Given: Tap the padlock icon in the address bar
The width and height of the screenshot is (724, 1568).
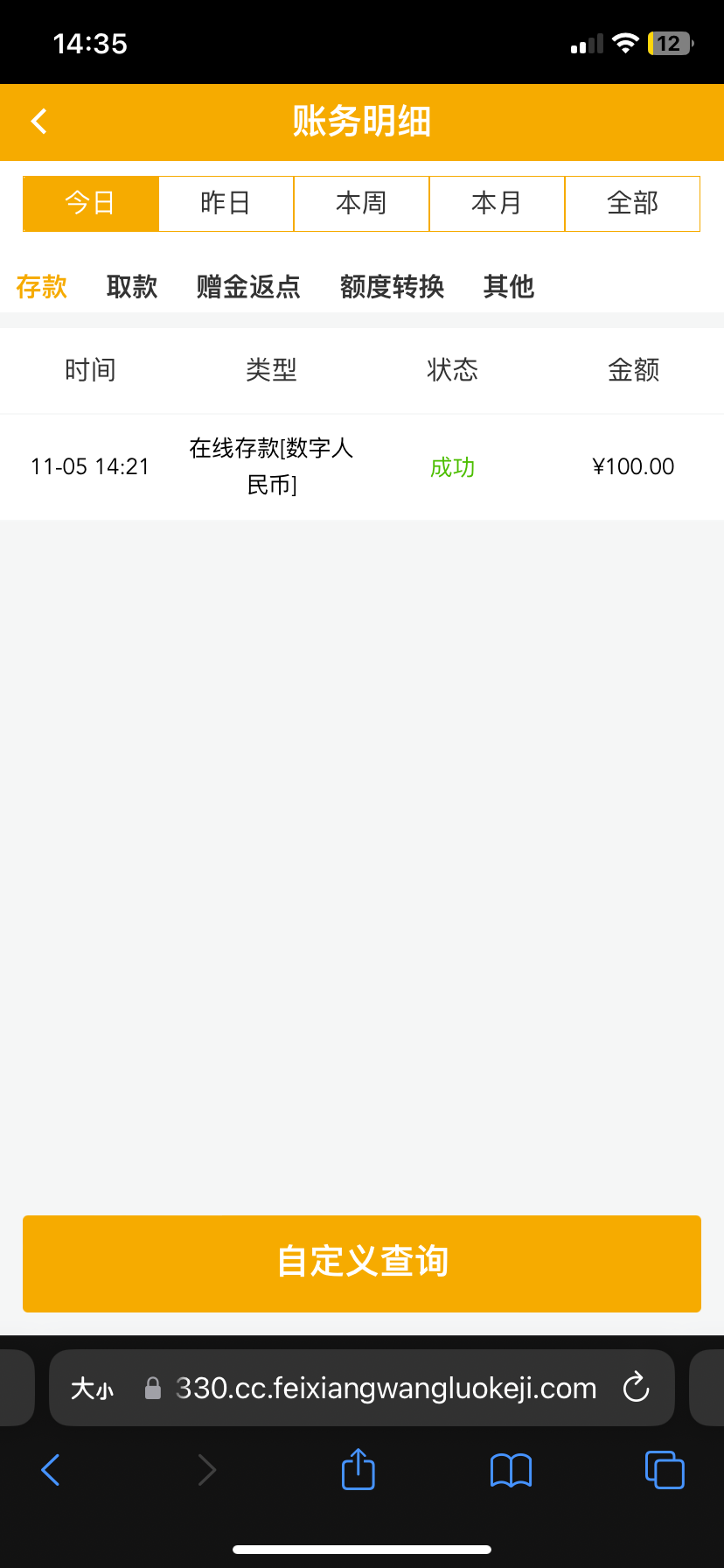Looking at the screenshot, I should tap(152, 1388).
